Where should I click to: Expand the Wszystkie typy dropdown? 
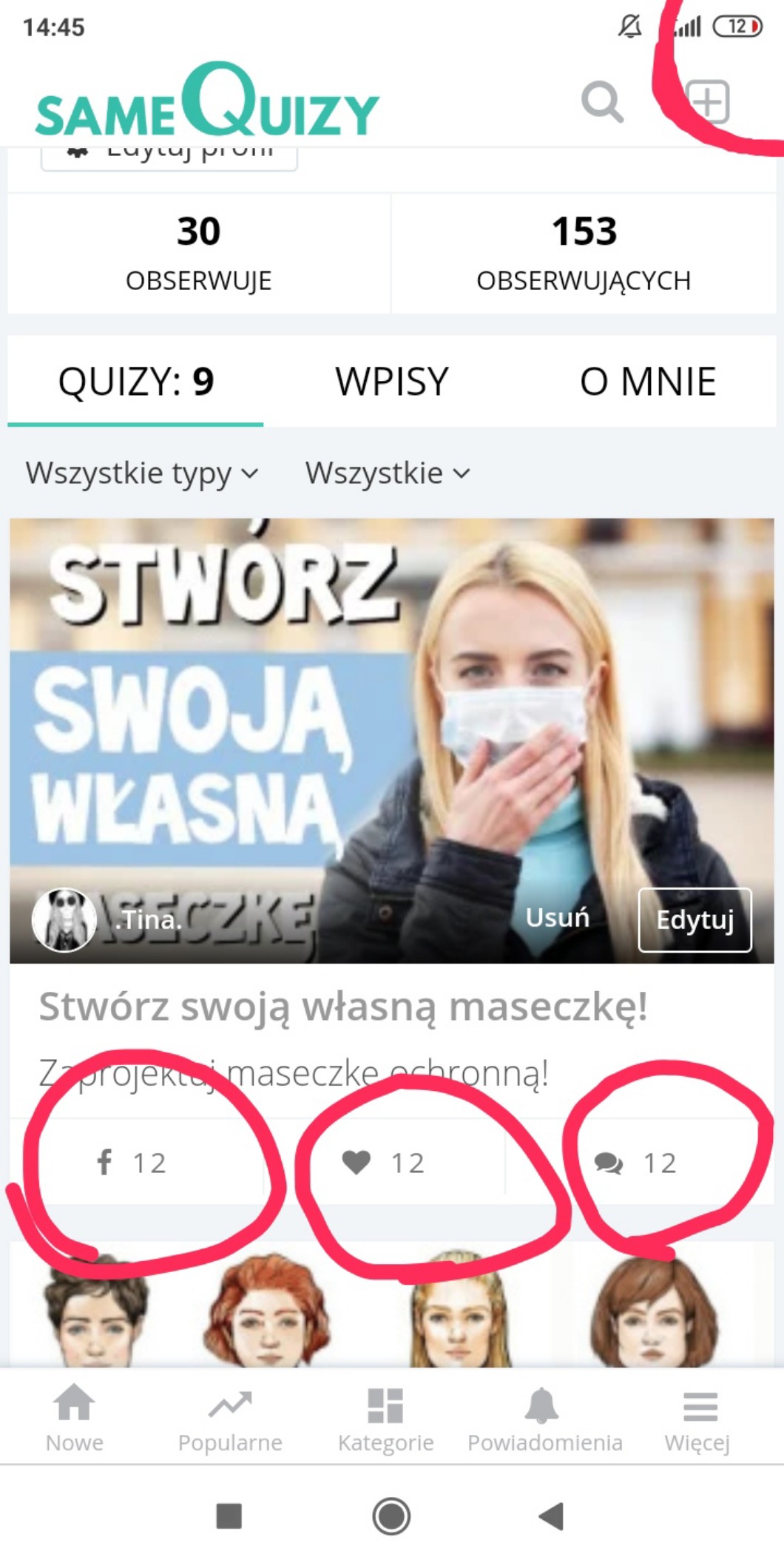point(142,473)
